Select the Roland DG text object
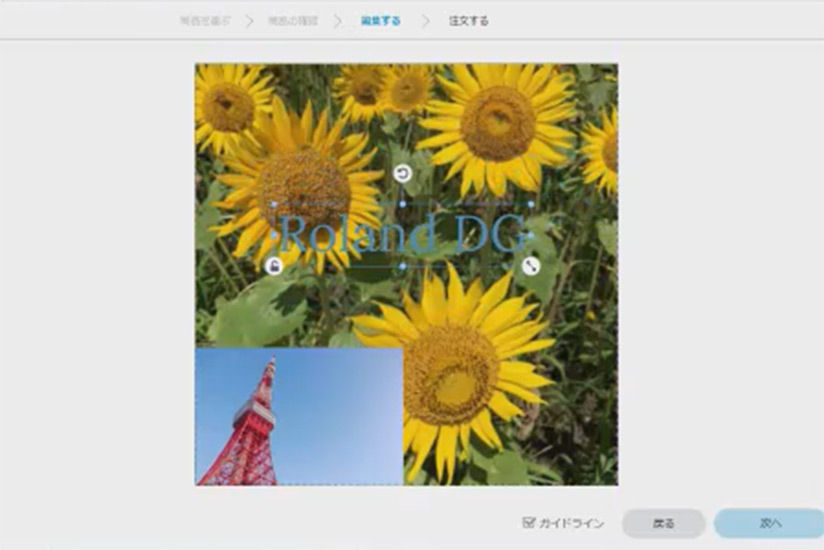This screenshot has height=550, width=824. pyautogui.click(x=402, y=234)
